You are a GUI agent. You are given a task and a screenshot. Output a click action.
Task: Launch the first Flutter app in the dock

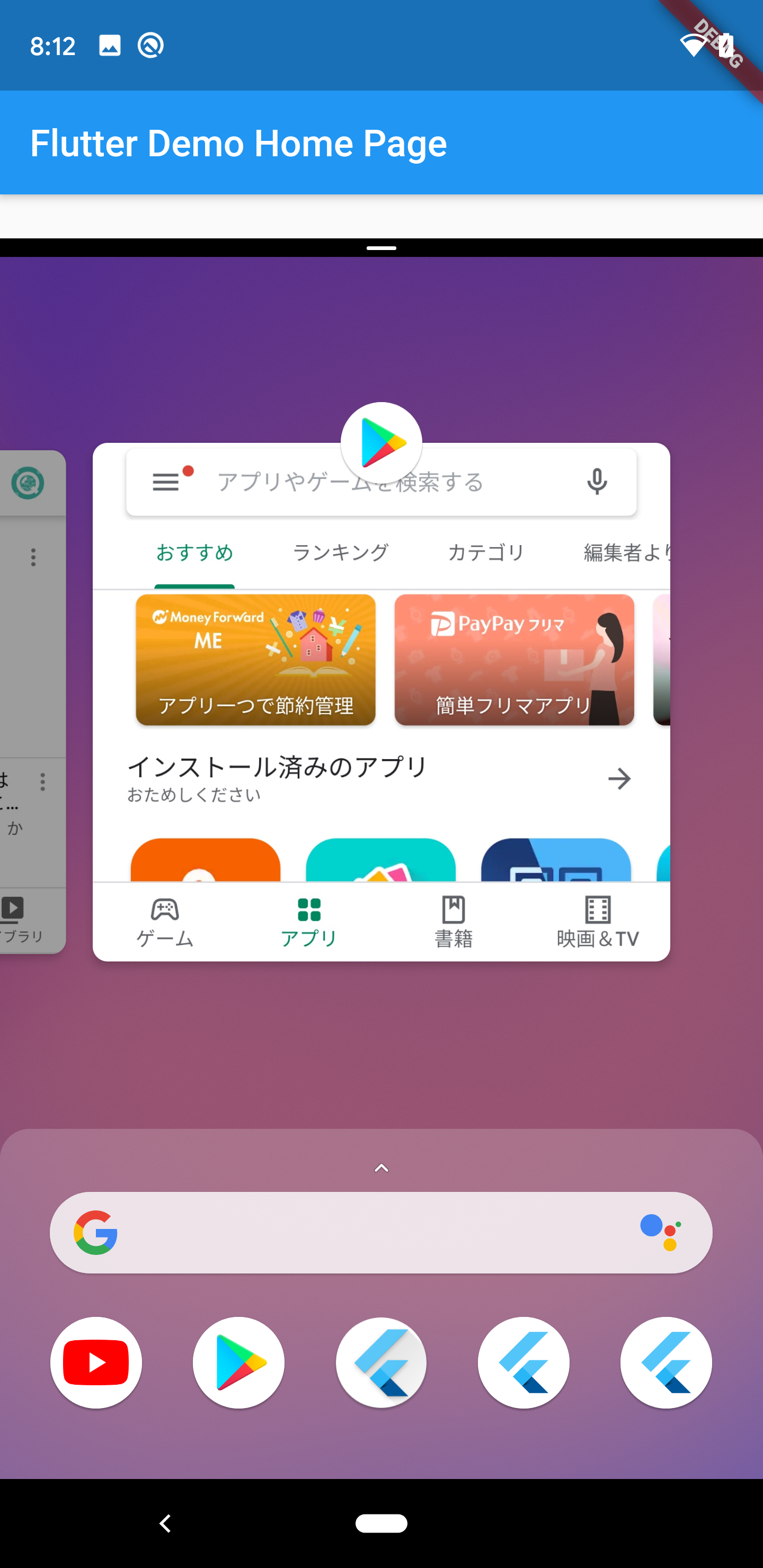coord(381,1363)
